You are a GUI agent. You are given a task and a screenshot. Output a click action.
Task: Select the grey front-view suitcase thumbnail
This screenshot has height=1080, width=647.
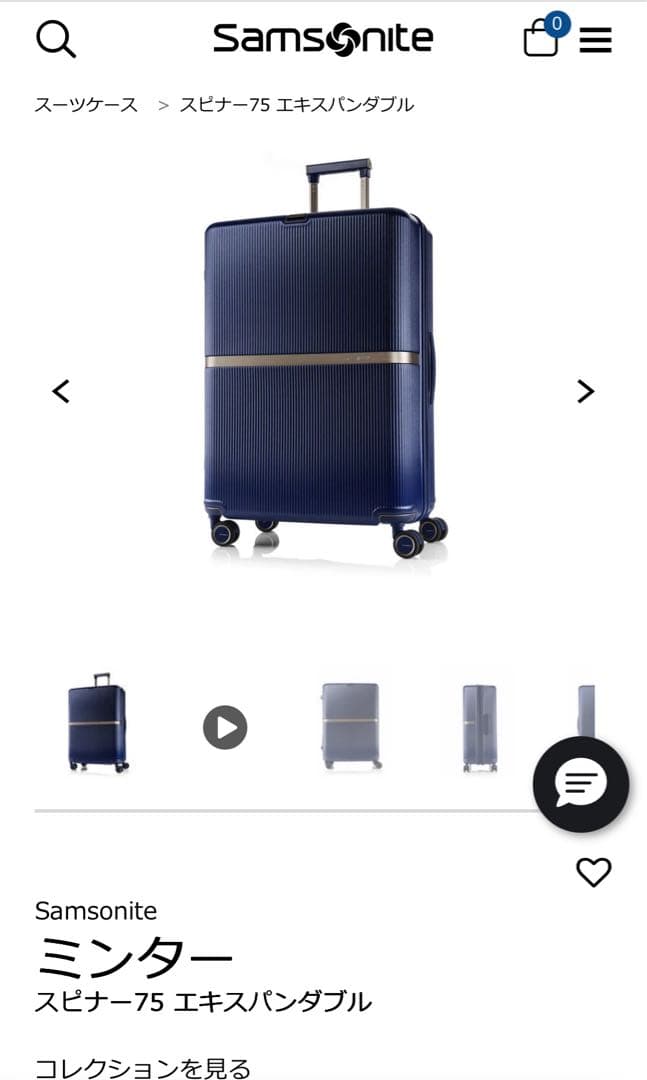[x=351, y=726]
